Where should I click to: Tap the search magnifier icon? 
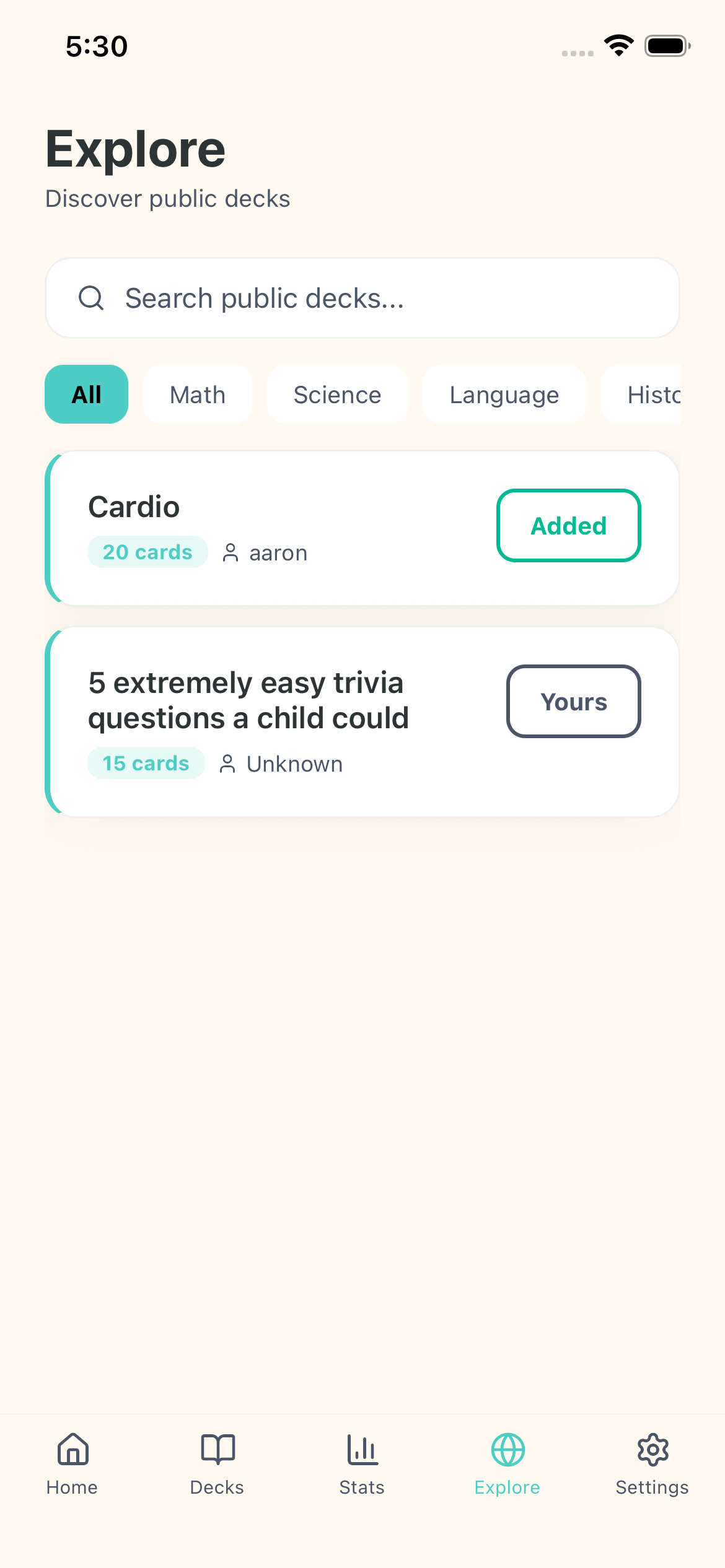click(91, 298)
